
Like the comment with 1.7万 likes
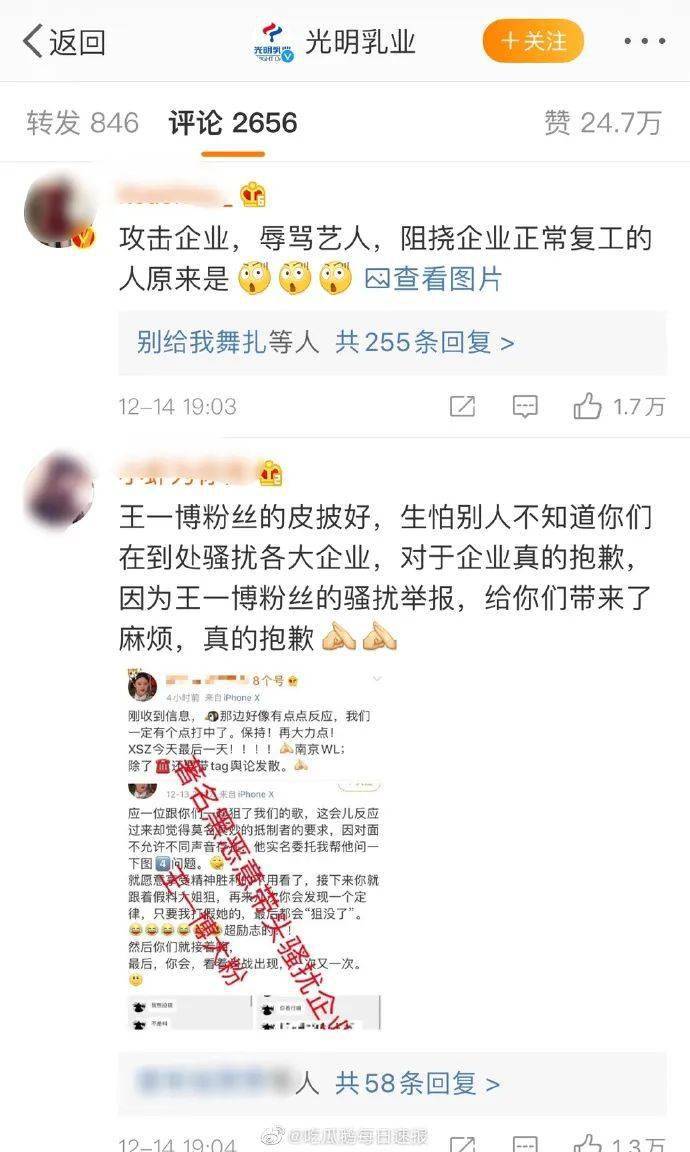coord(619,406)
